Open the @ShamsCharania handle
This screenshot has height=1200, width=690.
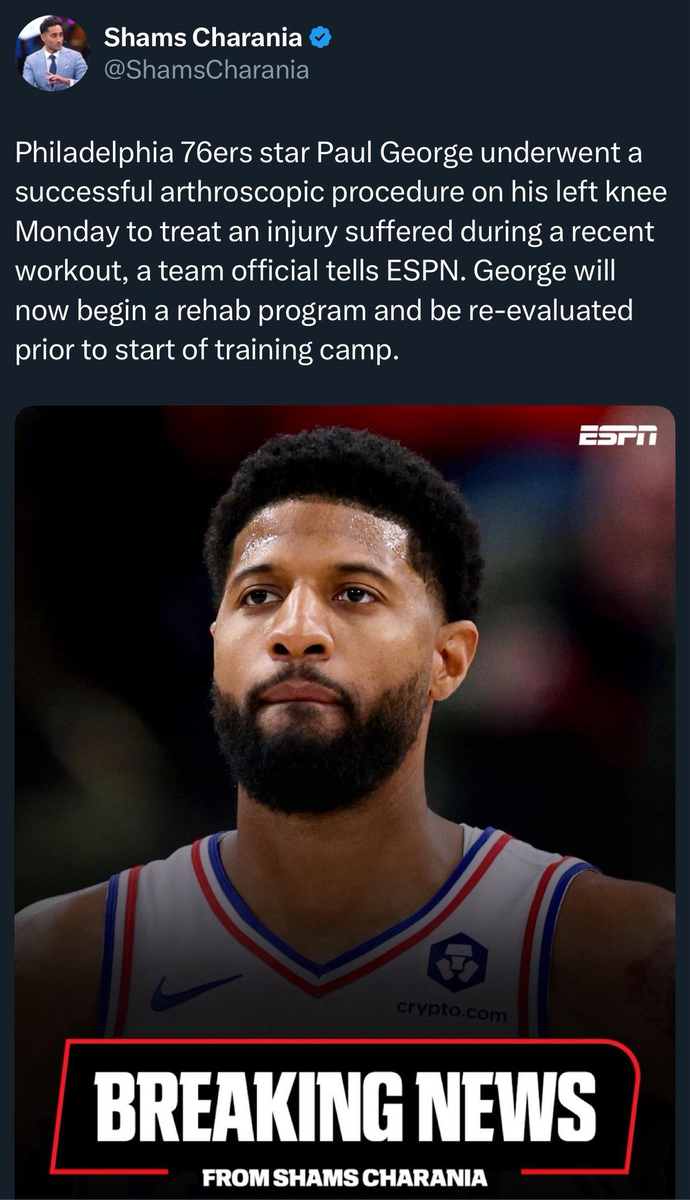[206, 69]
